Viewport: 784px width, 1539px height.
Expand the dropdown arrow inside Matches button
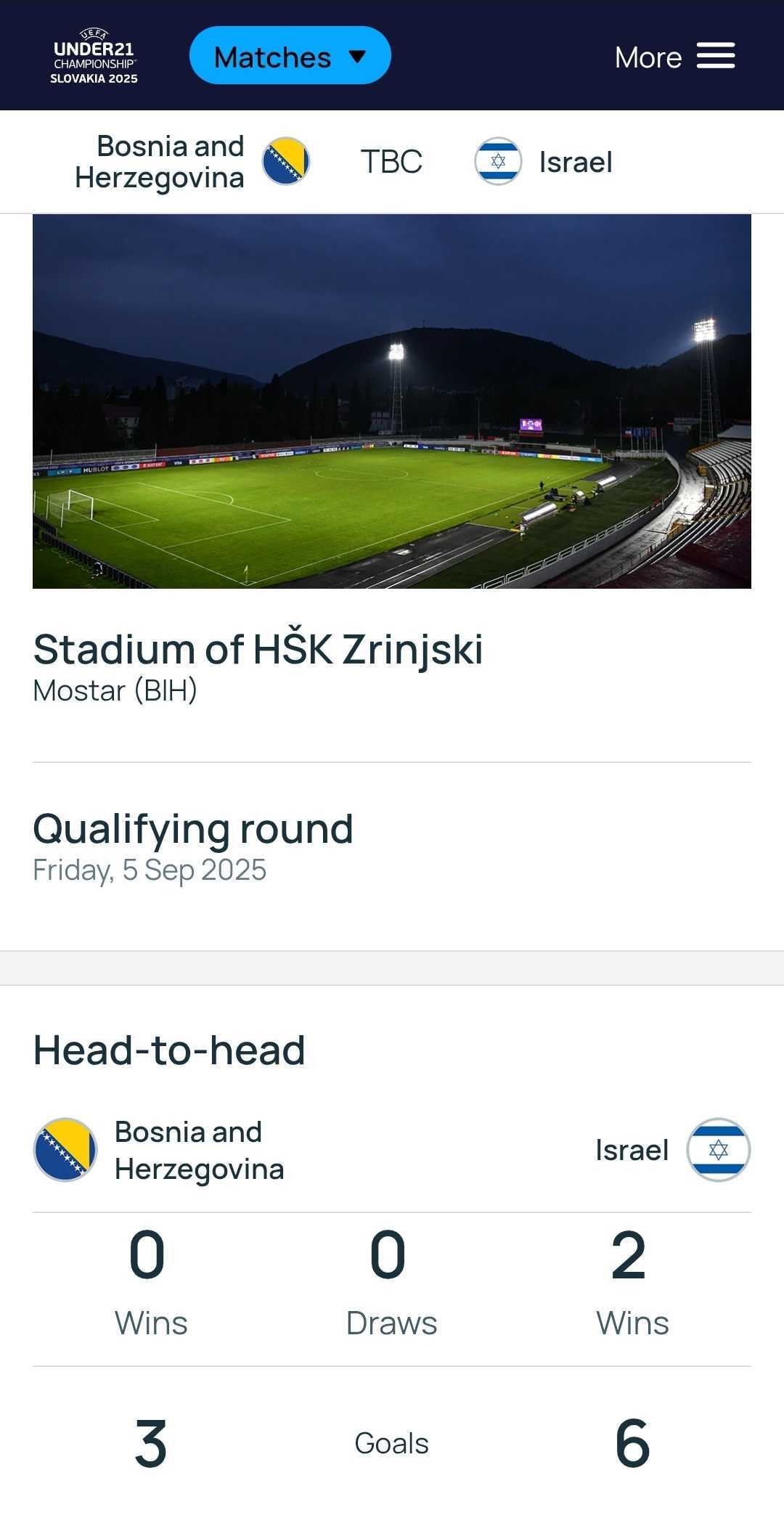point(355,54)
